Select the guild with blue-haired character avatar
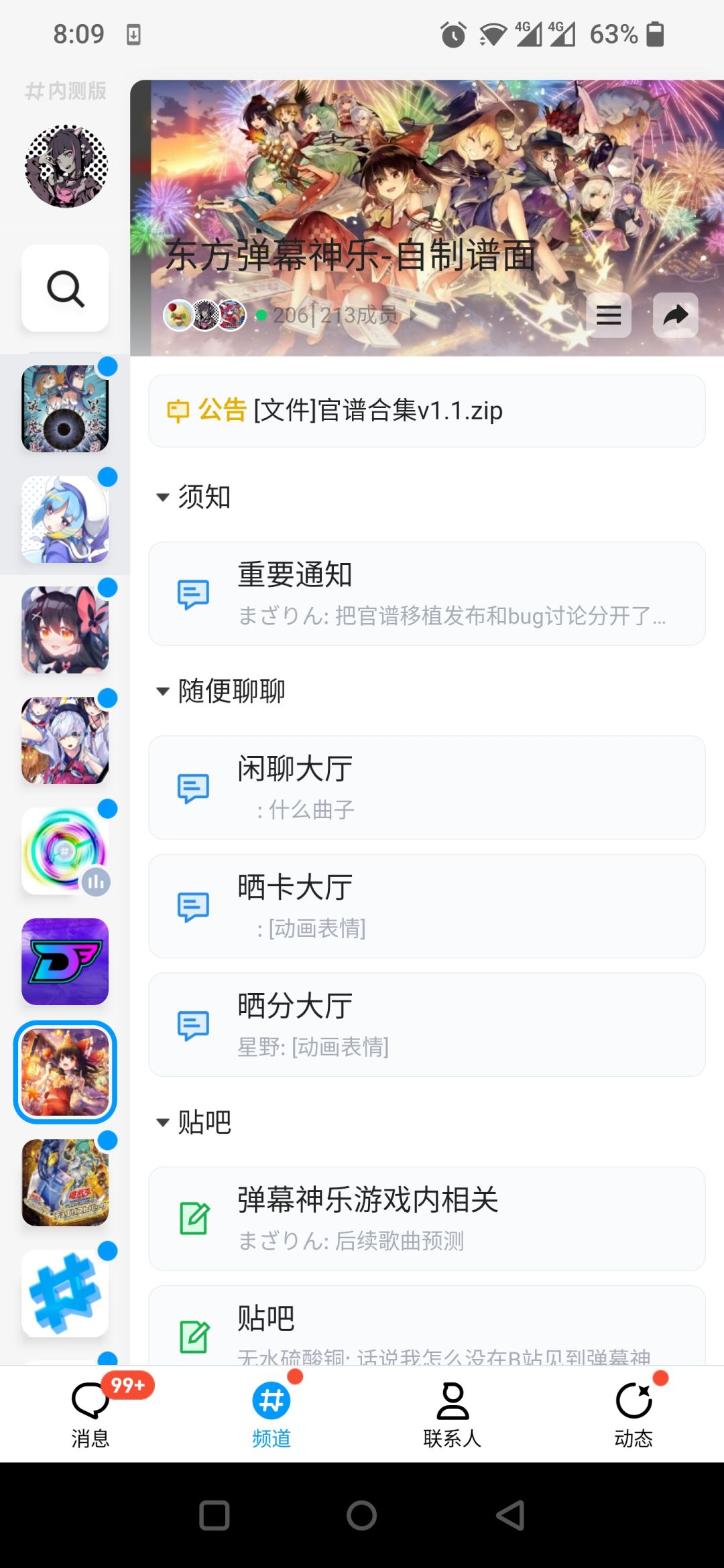This screenshot has height=1568, width=724. (65, 519)
